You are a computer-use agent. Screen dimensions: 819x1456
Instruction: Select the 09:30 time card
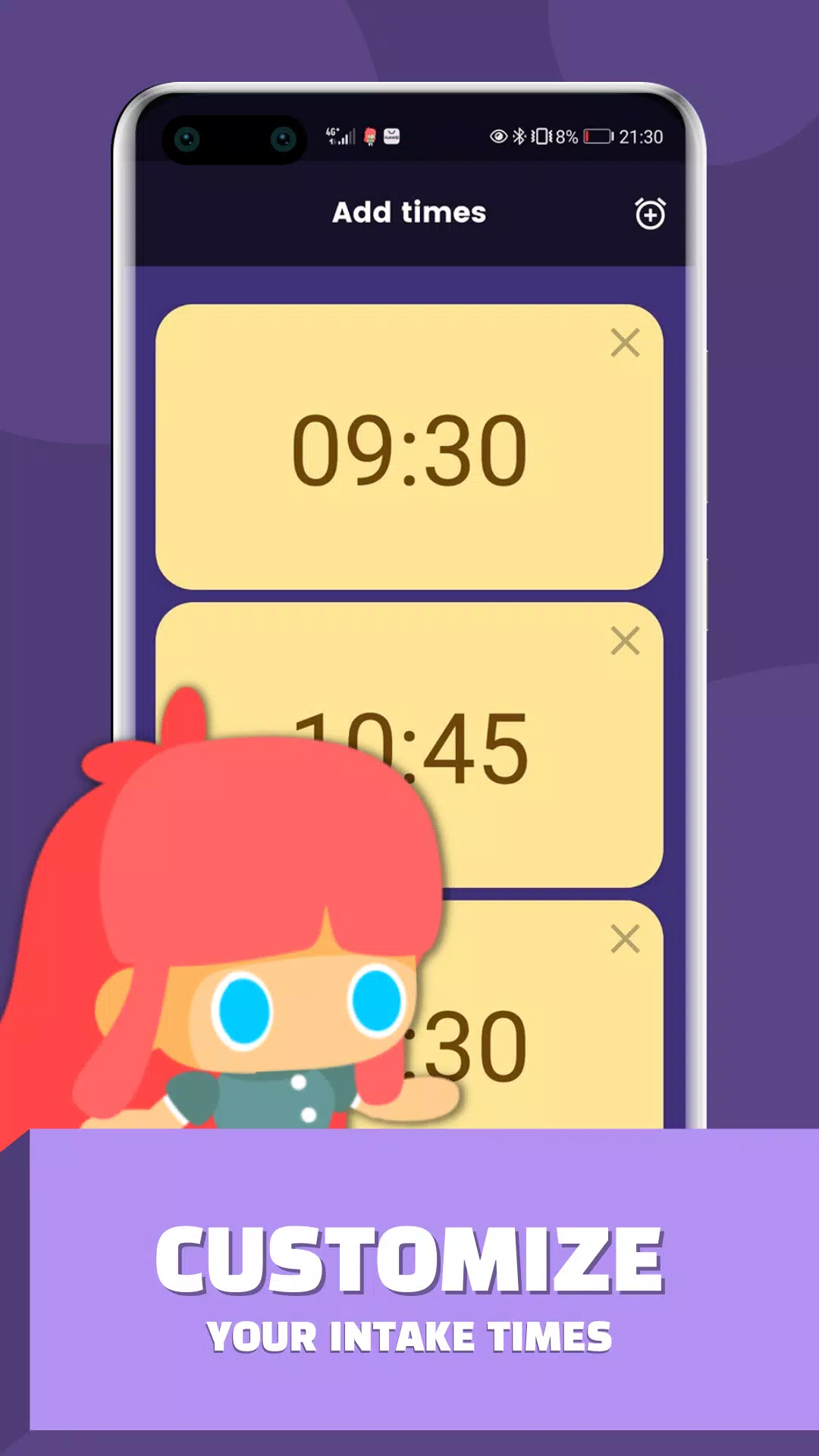click(x=409, y=447)
